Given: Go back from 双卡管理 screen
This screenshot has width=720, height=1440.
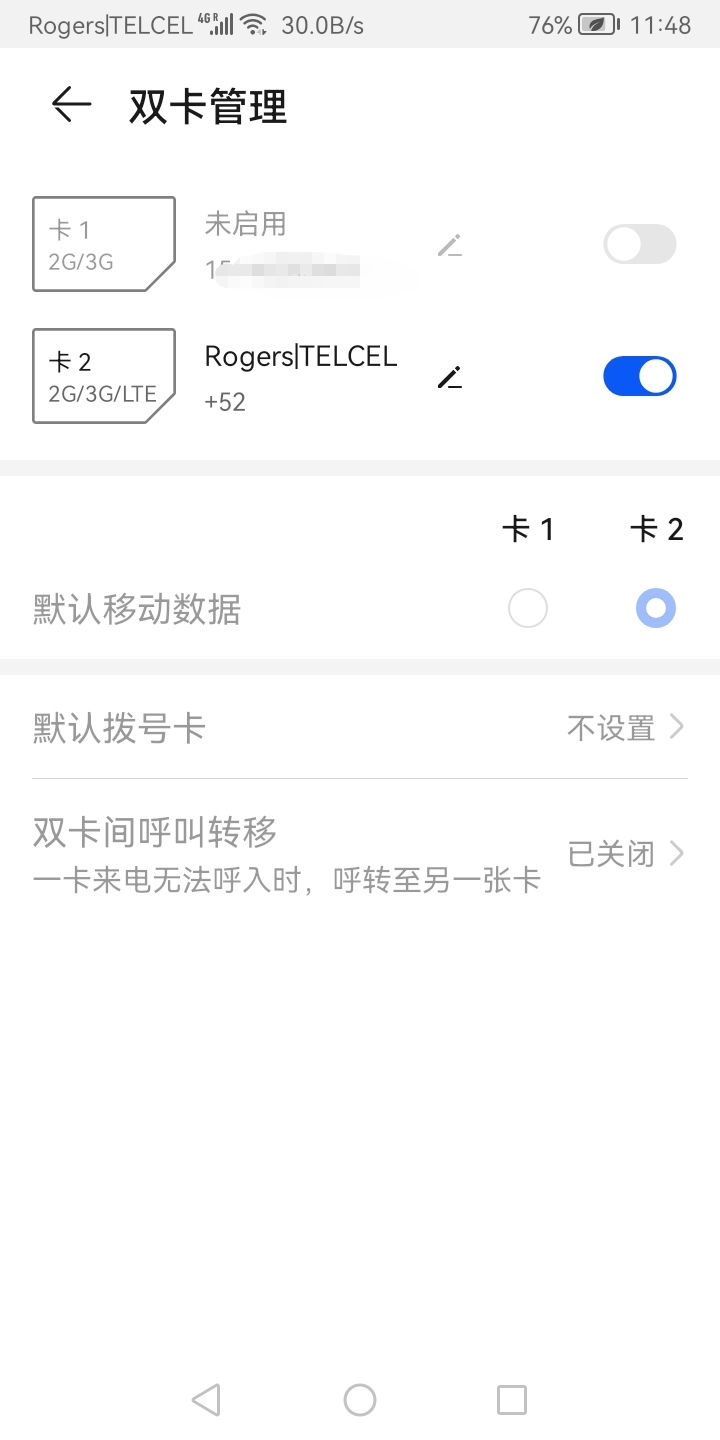Looking at the screenshot, I should coord(71,105).
